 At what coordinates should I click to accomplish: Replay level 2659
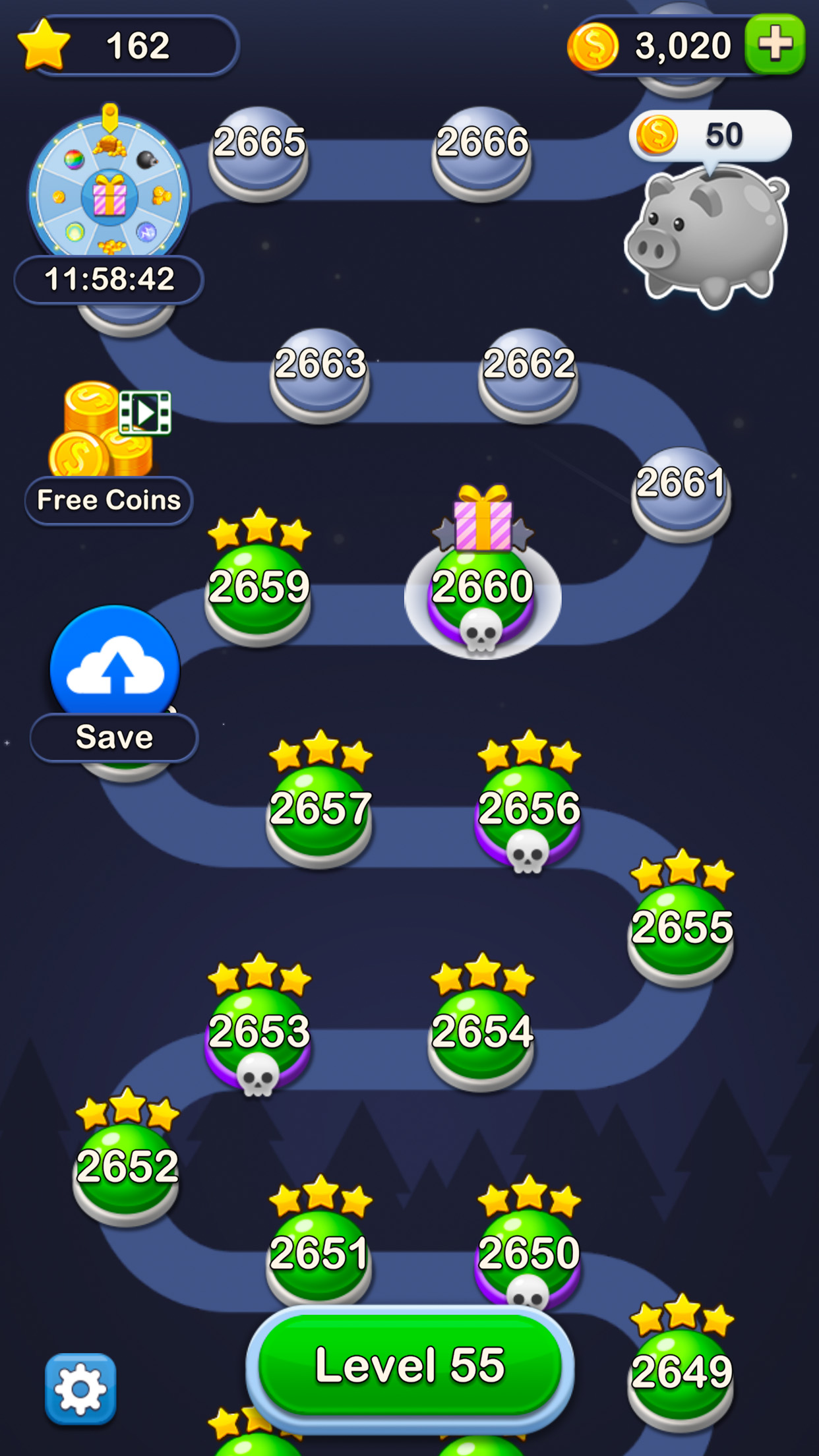pos(258,593)
